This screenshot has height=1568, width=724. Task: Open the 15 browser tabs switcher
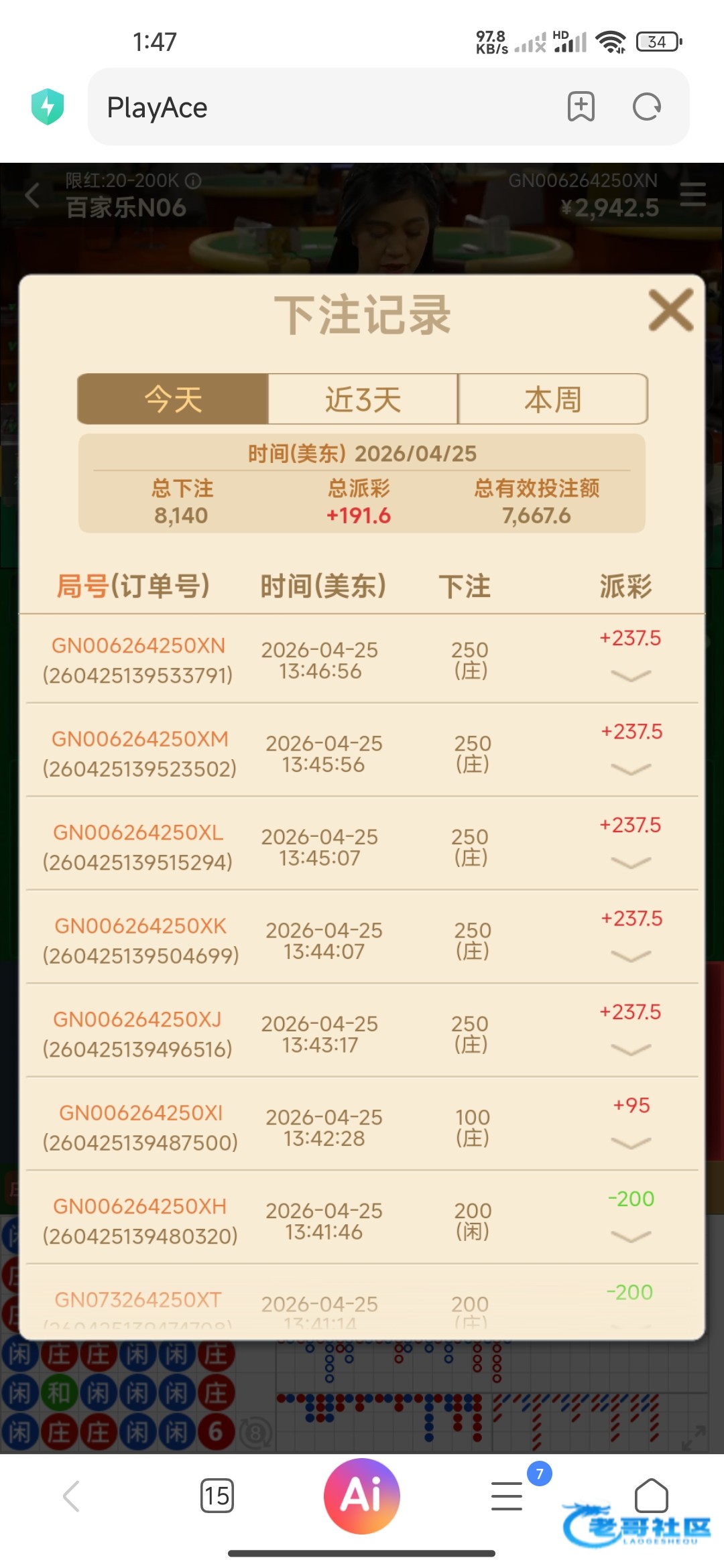click(217, 1496)
